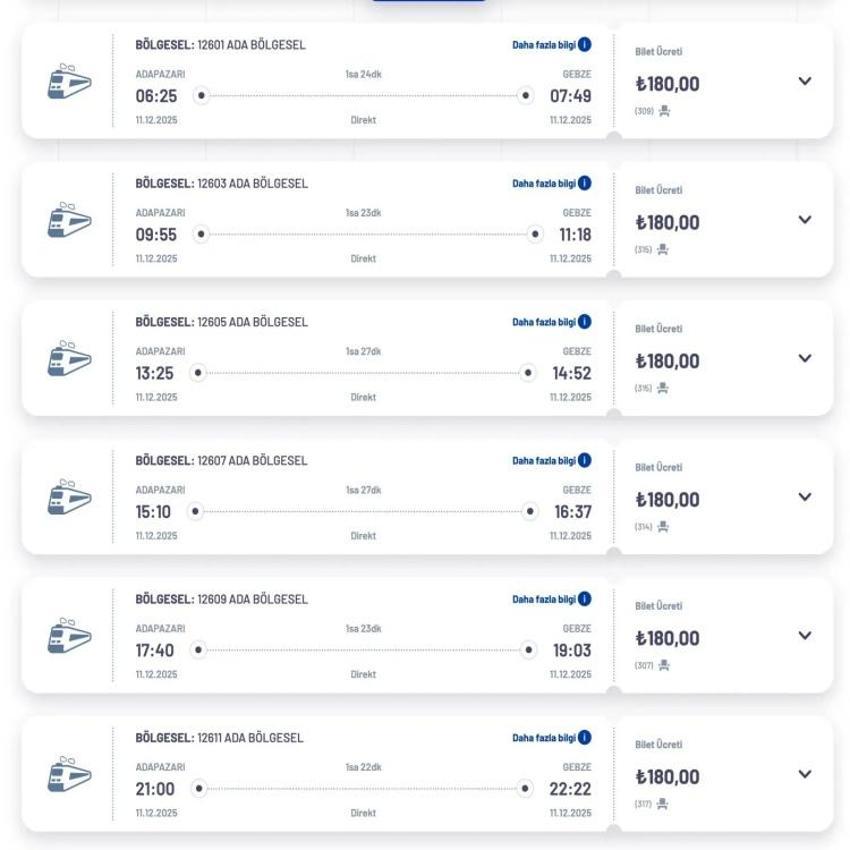Choose the 17:40 train arriving 19:03
The width and height of the screenshot is (850, 850).
click(362, 650)
